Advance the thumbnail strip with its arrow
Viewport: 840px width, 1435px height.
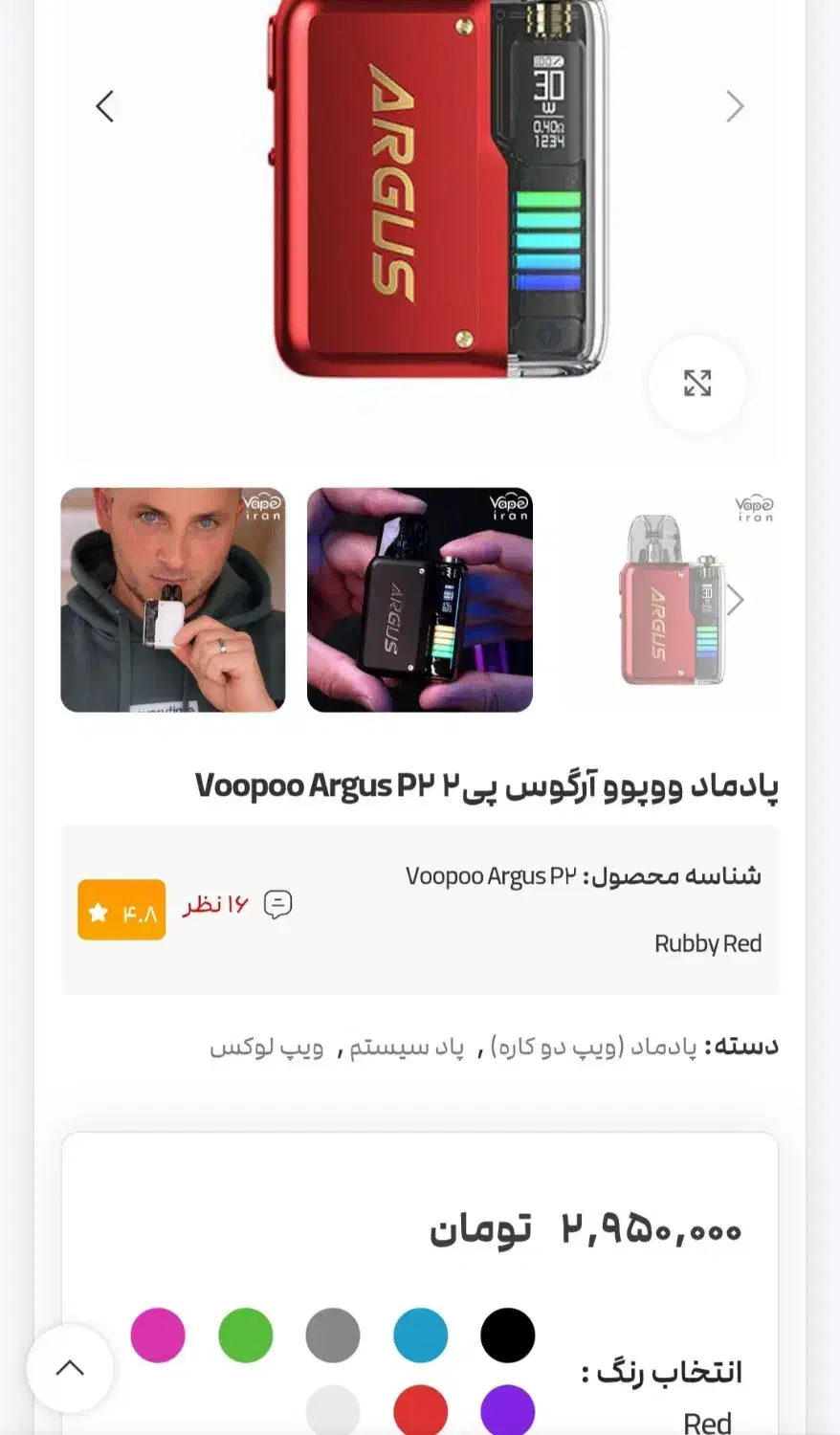(735, 600)
